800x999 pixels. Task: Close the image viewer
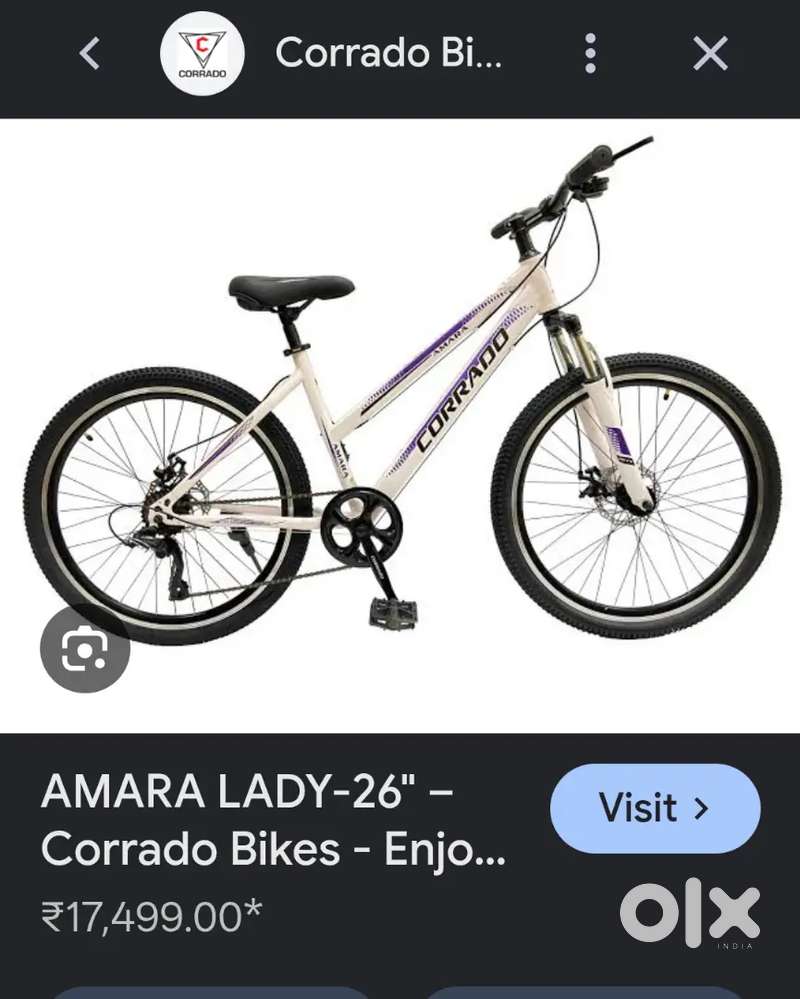[710, 54]
